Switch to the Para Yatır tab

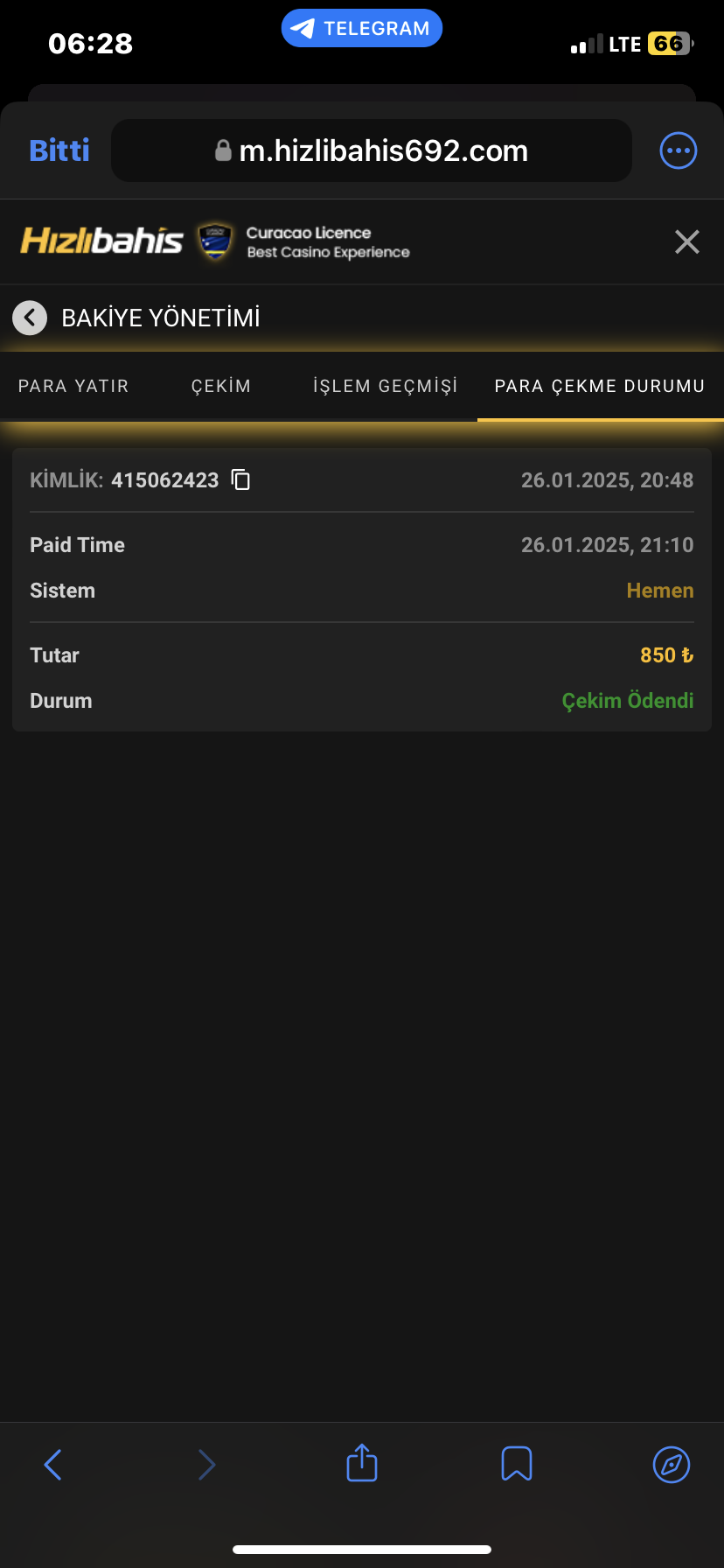point(73,386)
